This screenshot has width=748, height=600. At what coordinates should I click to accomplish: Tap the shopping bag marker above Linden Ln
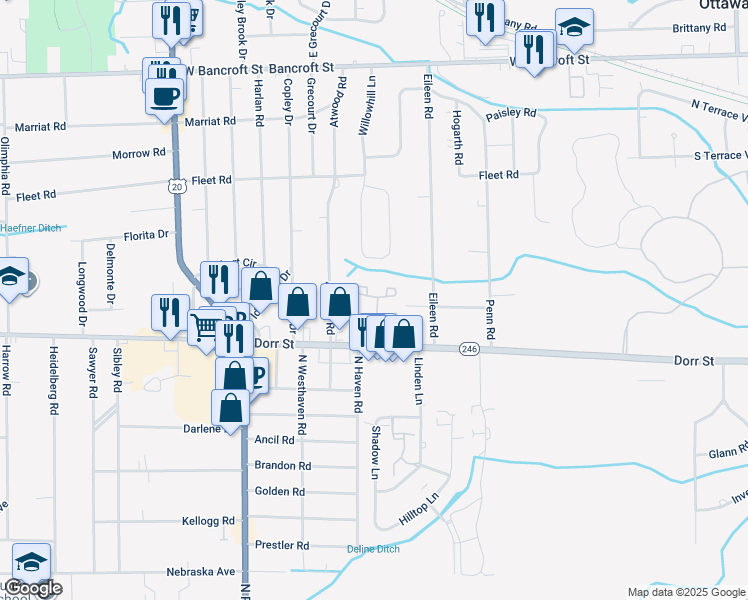click(403, 333)
